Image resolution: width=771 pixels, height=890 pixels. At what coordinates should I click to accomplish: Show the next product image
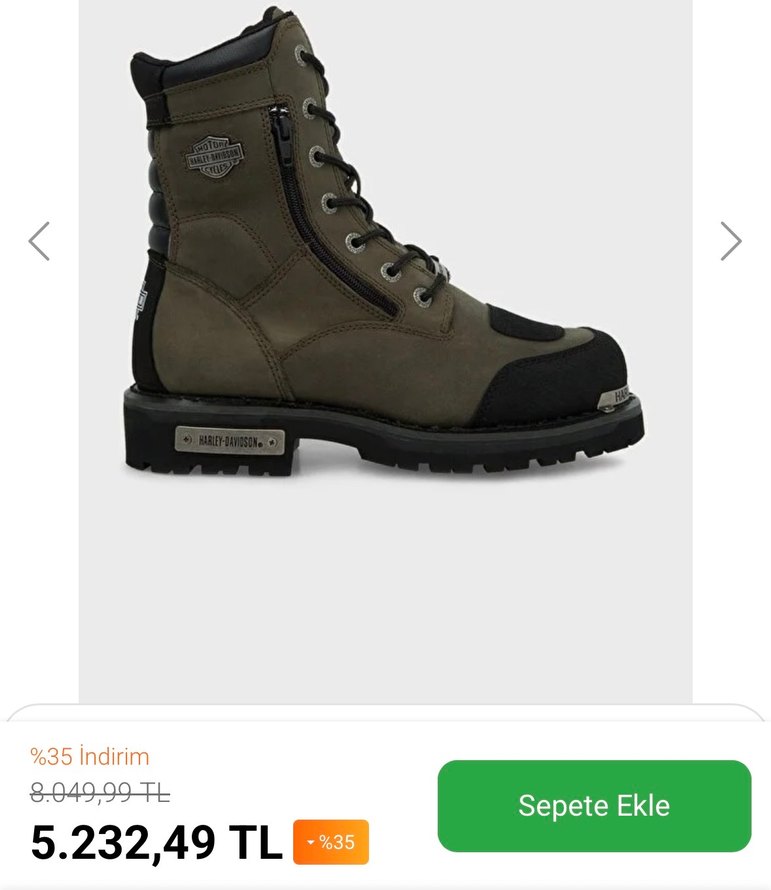click(x=731, y=241)
